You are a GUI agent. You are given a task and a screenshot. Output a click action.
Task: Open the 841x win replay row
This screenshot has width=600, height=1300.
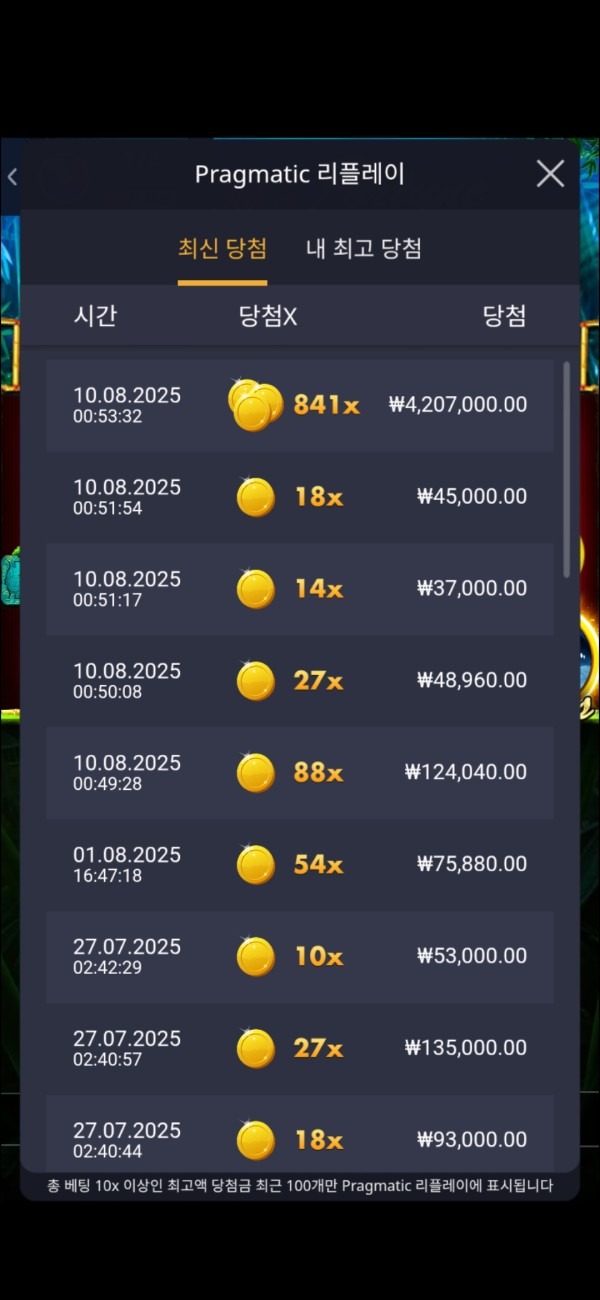[300, 405]
